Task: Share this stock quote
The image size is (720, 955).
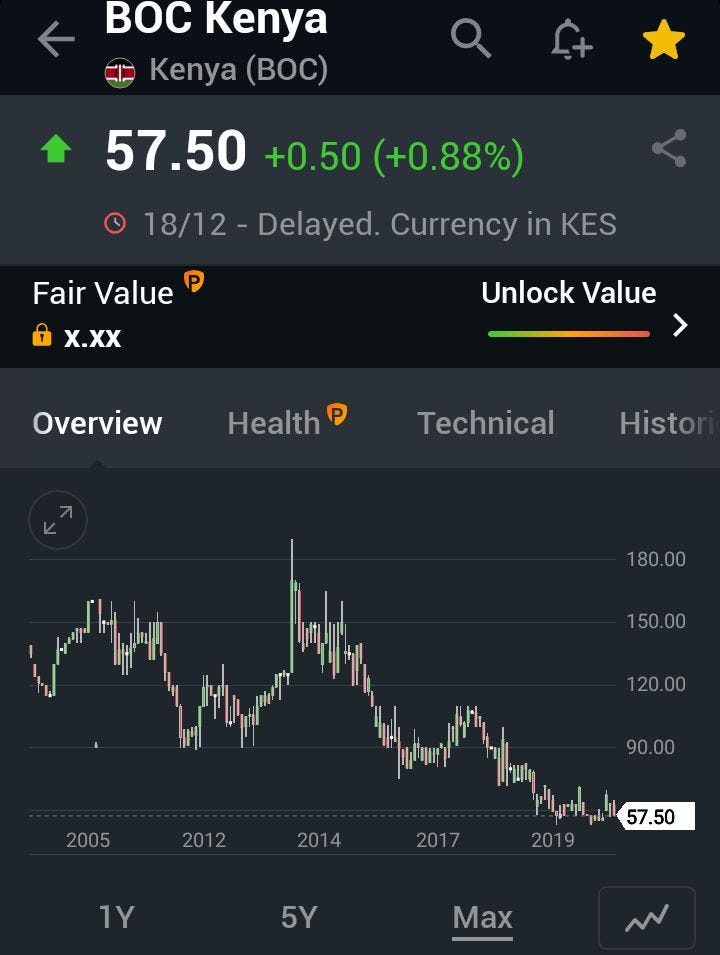Action: (x=669, y=148)
